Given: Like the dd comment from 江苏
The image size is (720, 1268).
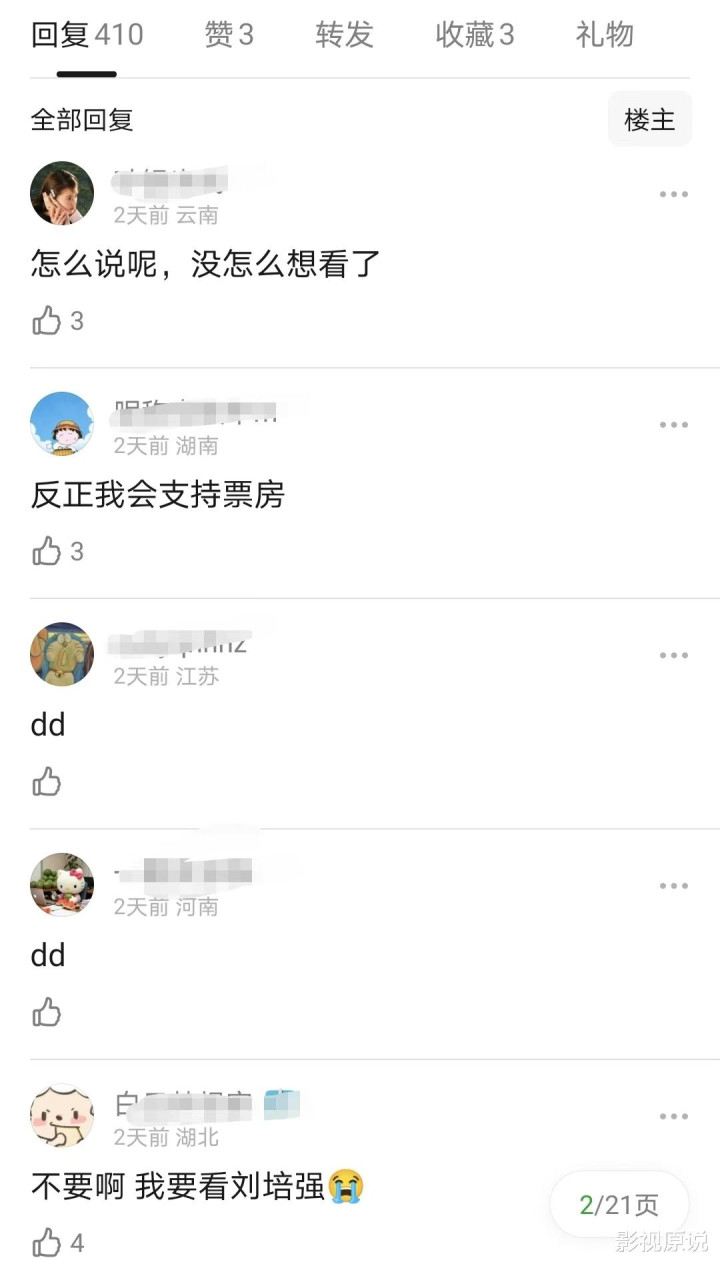Looking at the screenshot, I should point(47,782).
